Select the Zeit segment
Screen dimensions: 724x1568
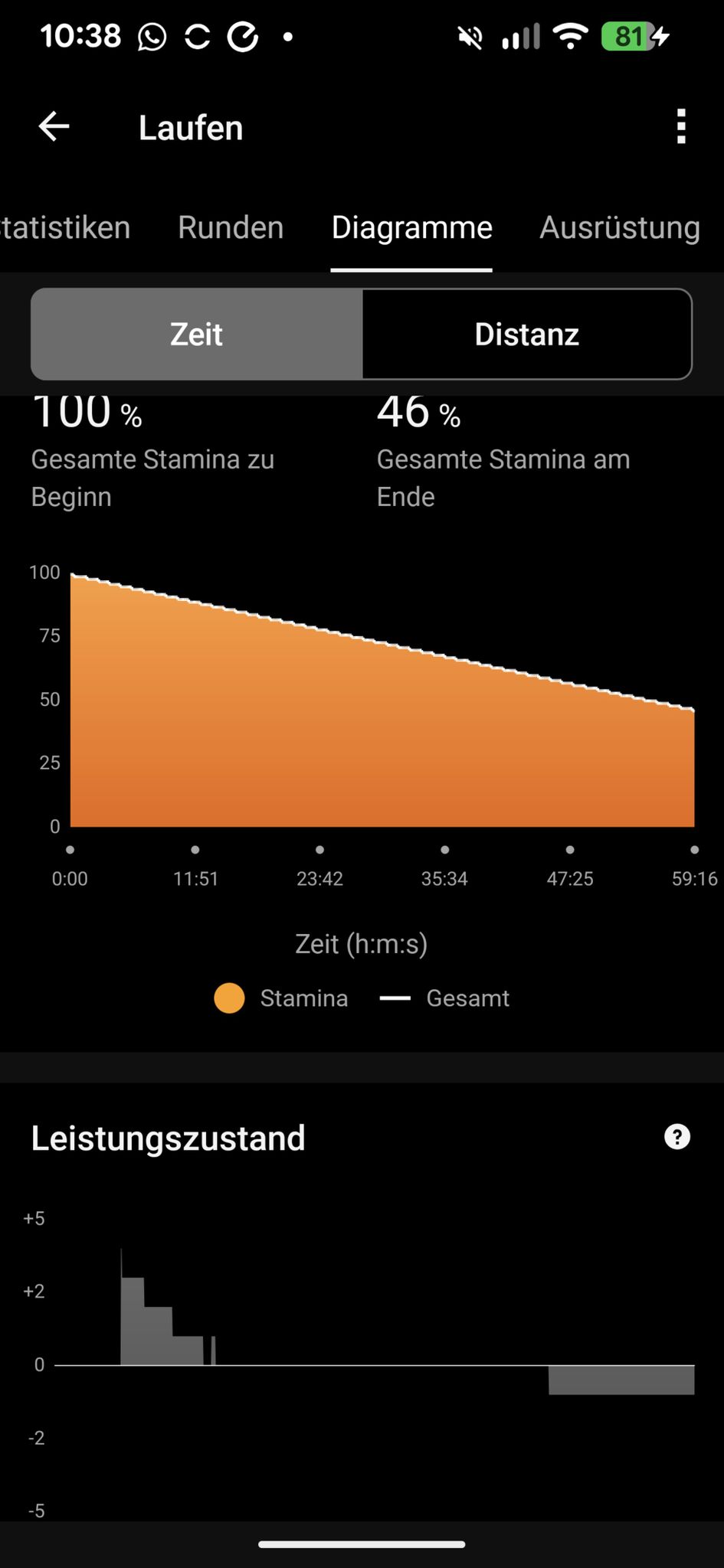coord(197,335)
